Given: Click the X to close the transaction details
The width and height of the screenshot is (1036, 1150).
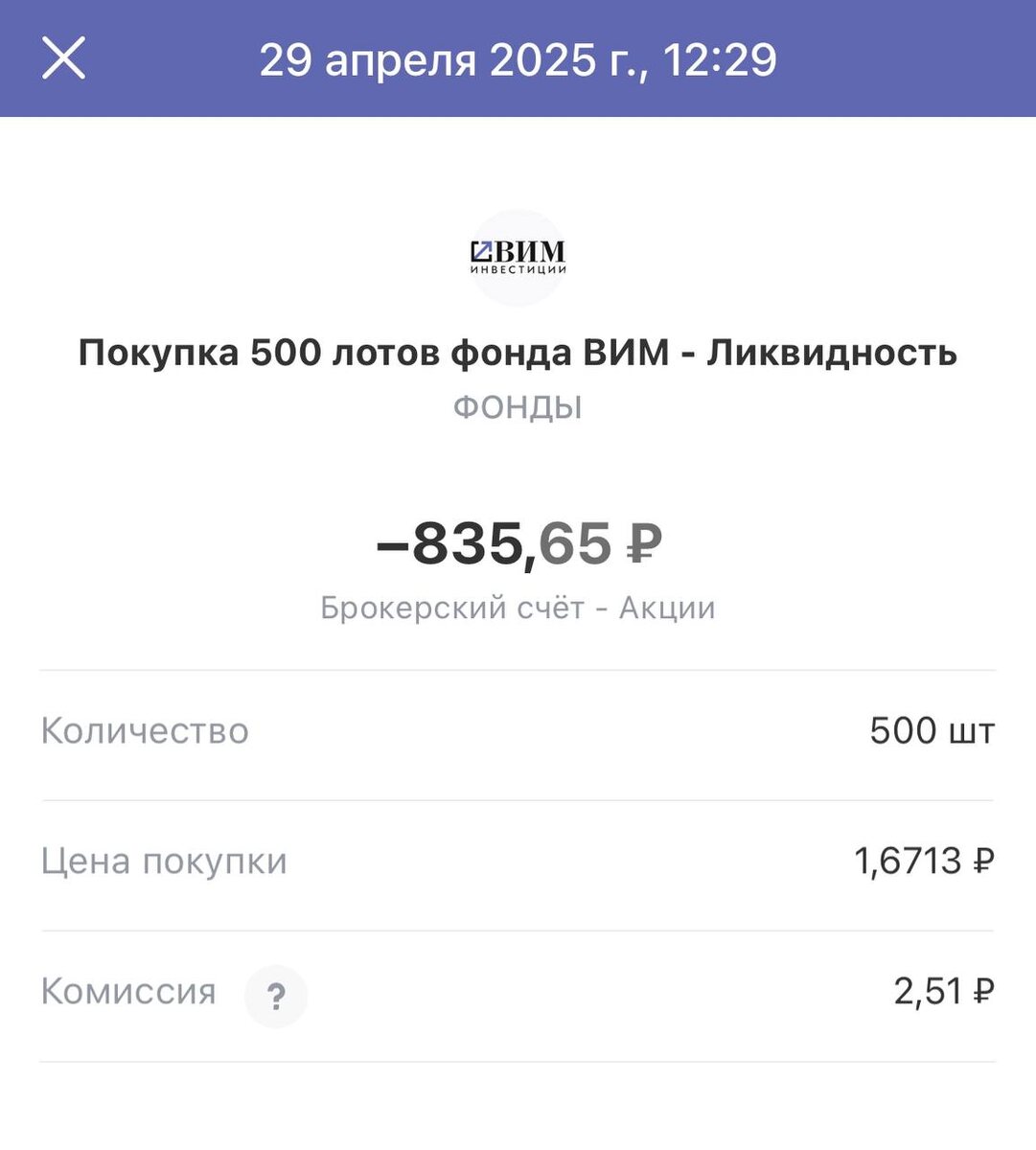Looking at the screenshot, I should (65, 58).
